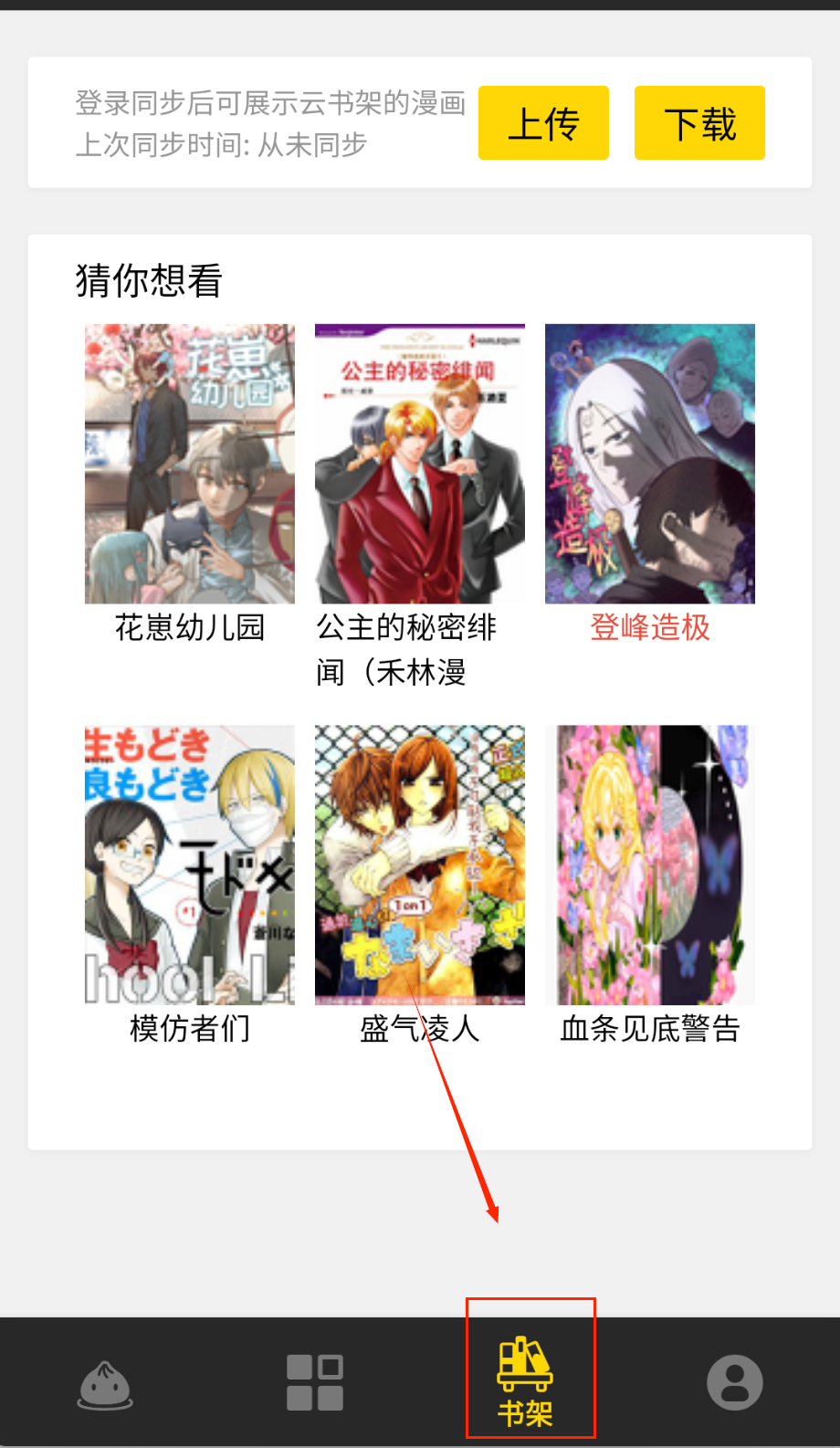Open the 盛气凌人 manga cover
The height and width of the screenshot is (1448, 840).
tap(419, 865)
